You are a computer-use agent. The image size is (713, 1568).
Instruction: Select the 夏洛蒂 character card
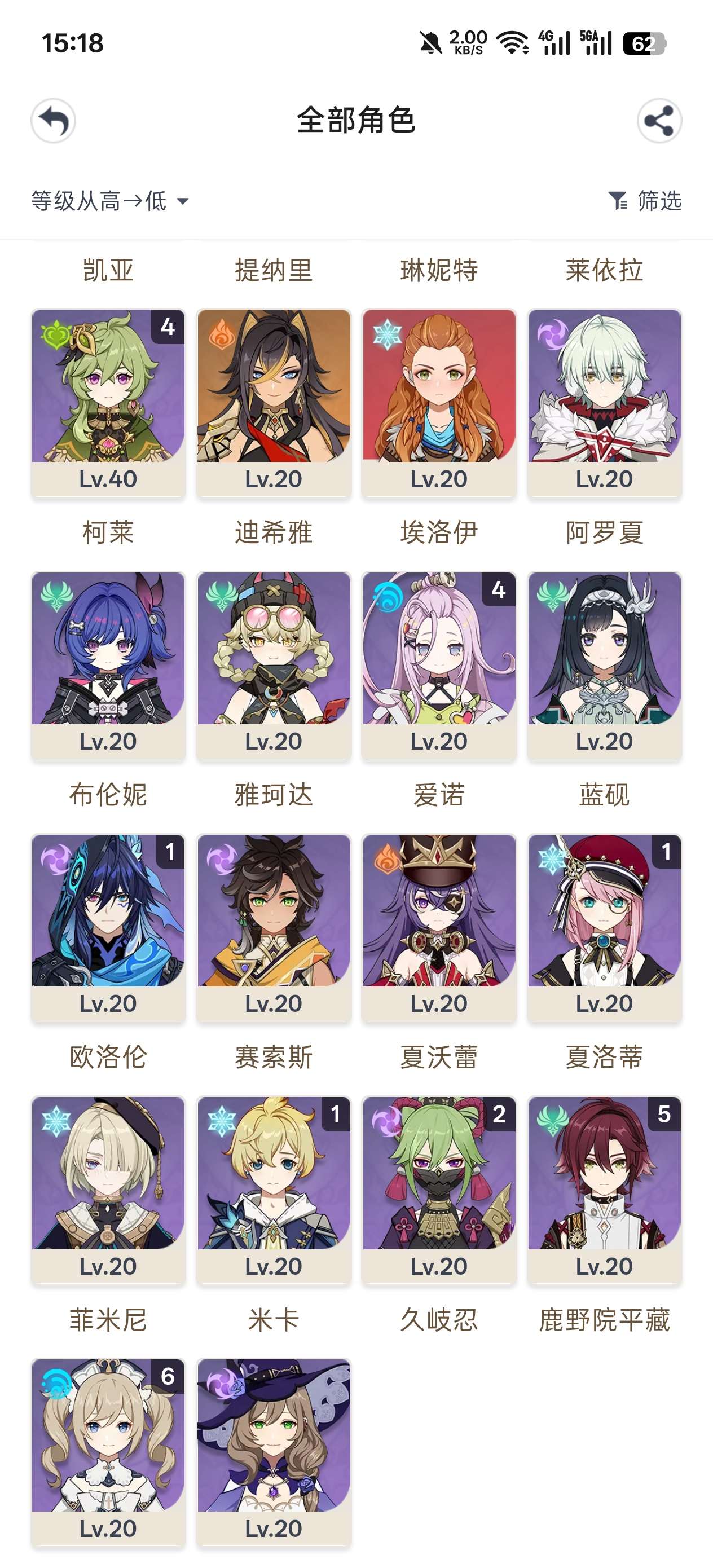(x=605, y=927)
